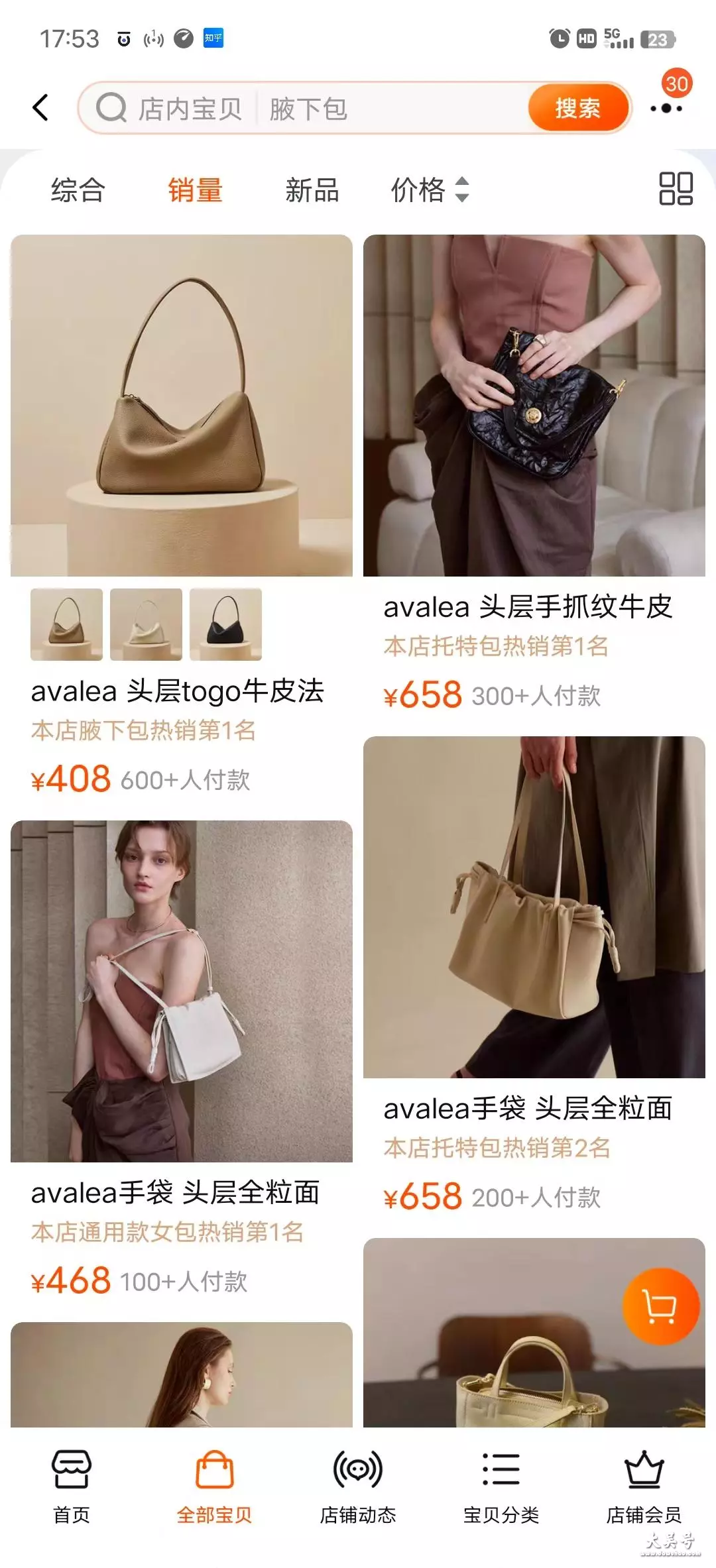Open the three-dot more menu
Viewport: 716px width, 1568px height.
(x=666, y=108)
